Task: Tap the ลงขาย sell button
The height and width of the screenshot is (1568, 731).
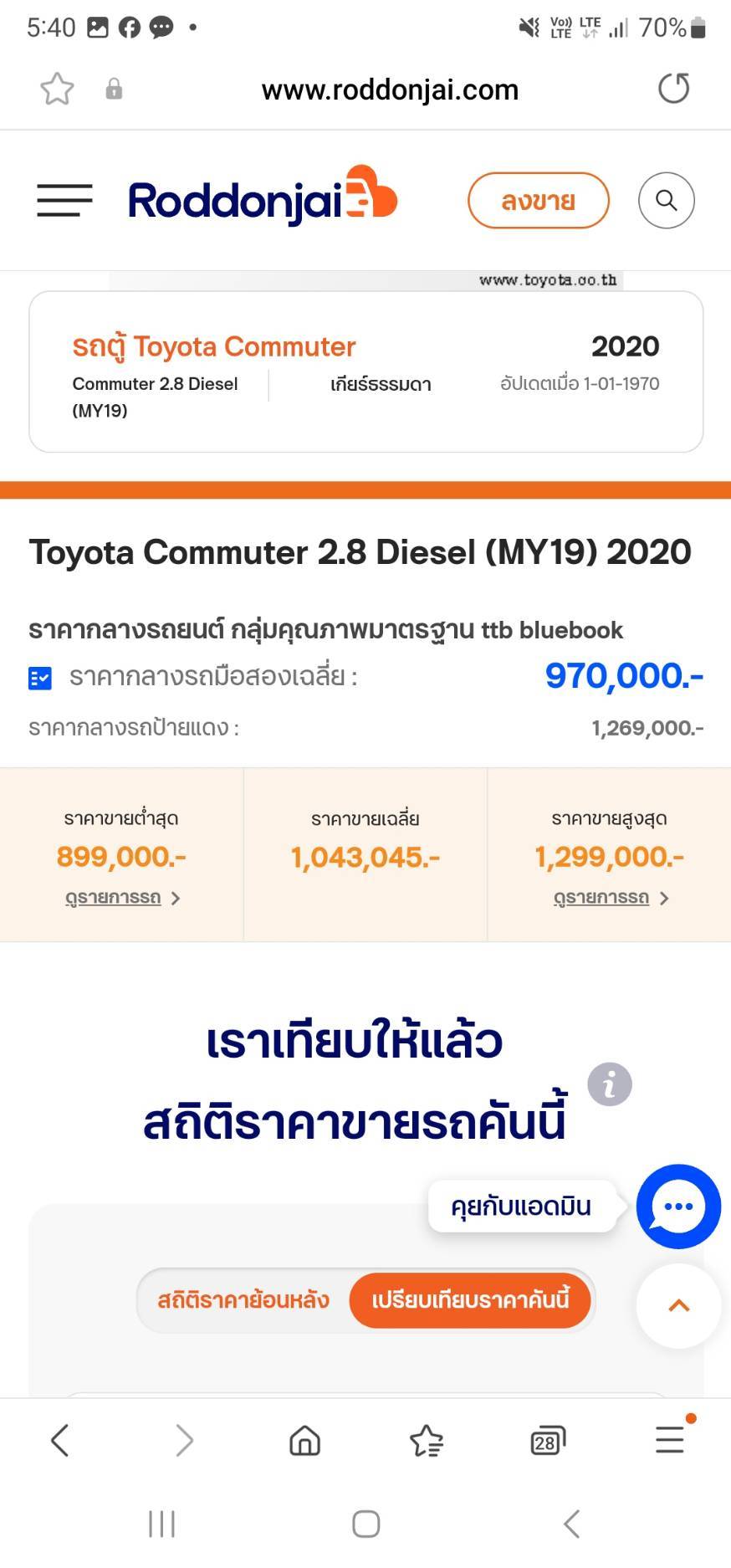Action: (x=539, y=200)
